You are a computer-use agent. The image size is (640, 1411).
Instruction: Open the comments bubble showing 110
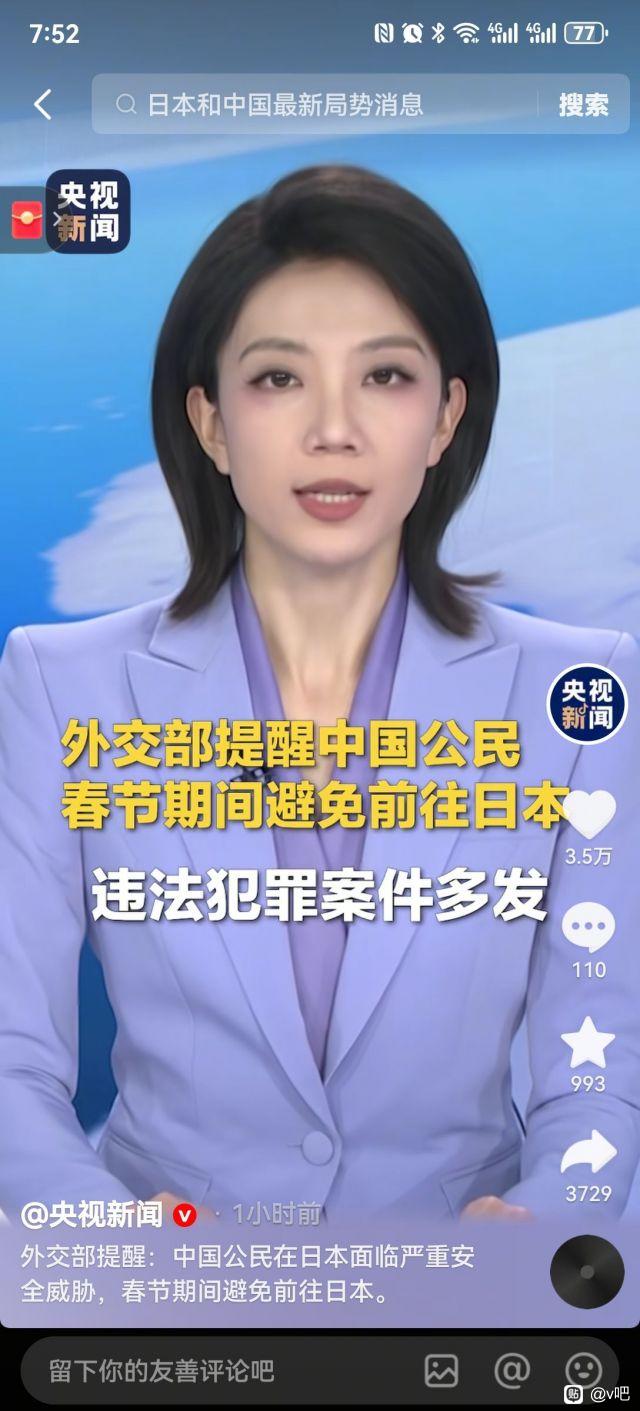[x=588, y=927]
